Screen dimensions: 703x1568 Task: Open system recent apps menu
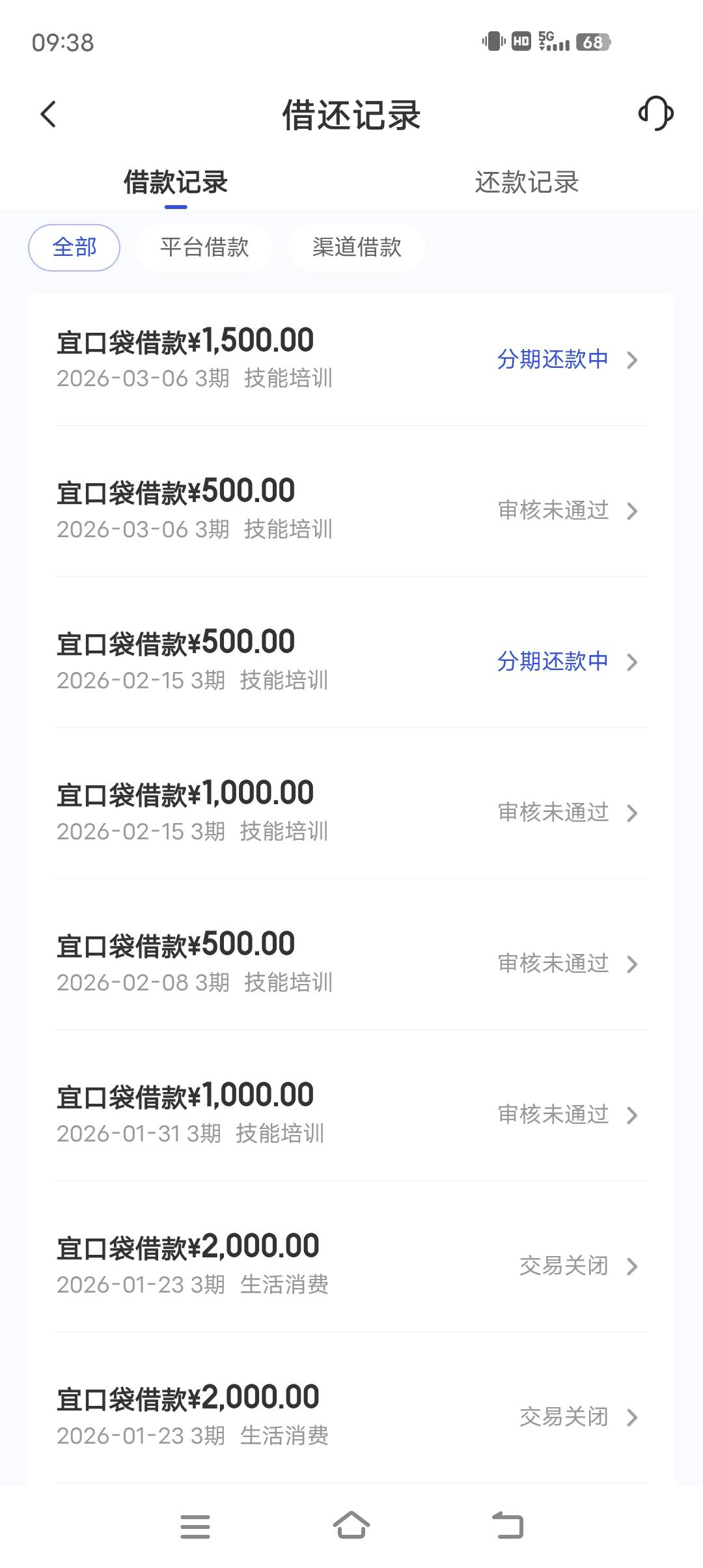pos(195,1526)
